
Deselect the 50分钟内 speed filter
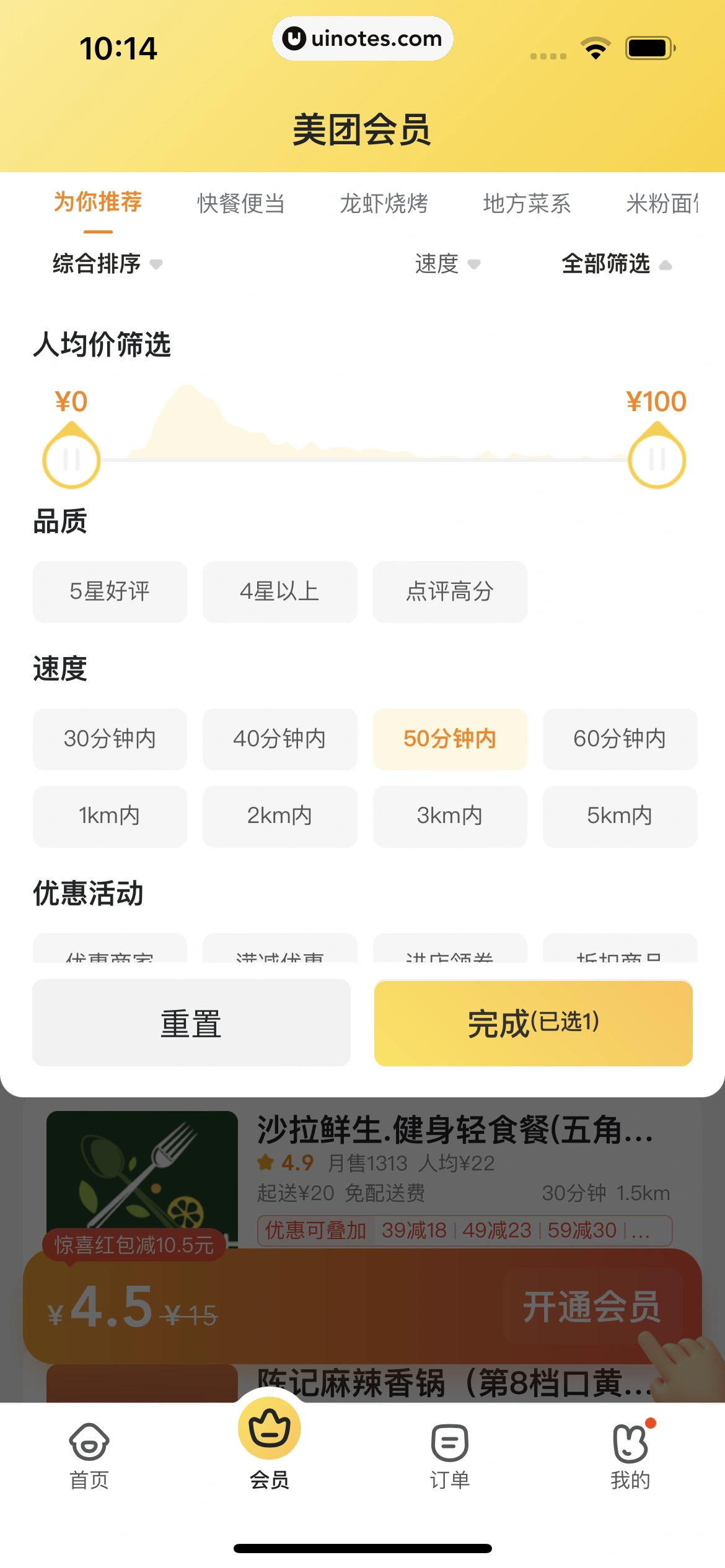(x=449, y=739)
